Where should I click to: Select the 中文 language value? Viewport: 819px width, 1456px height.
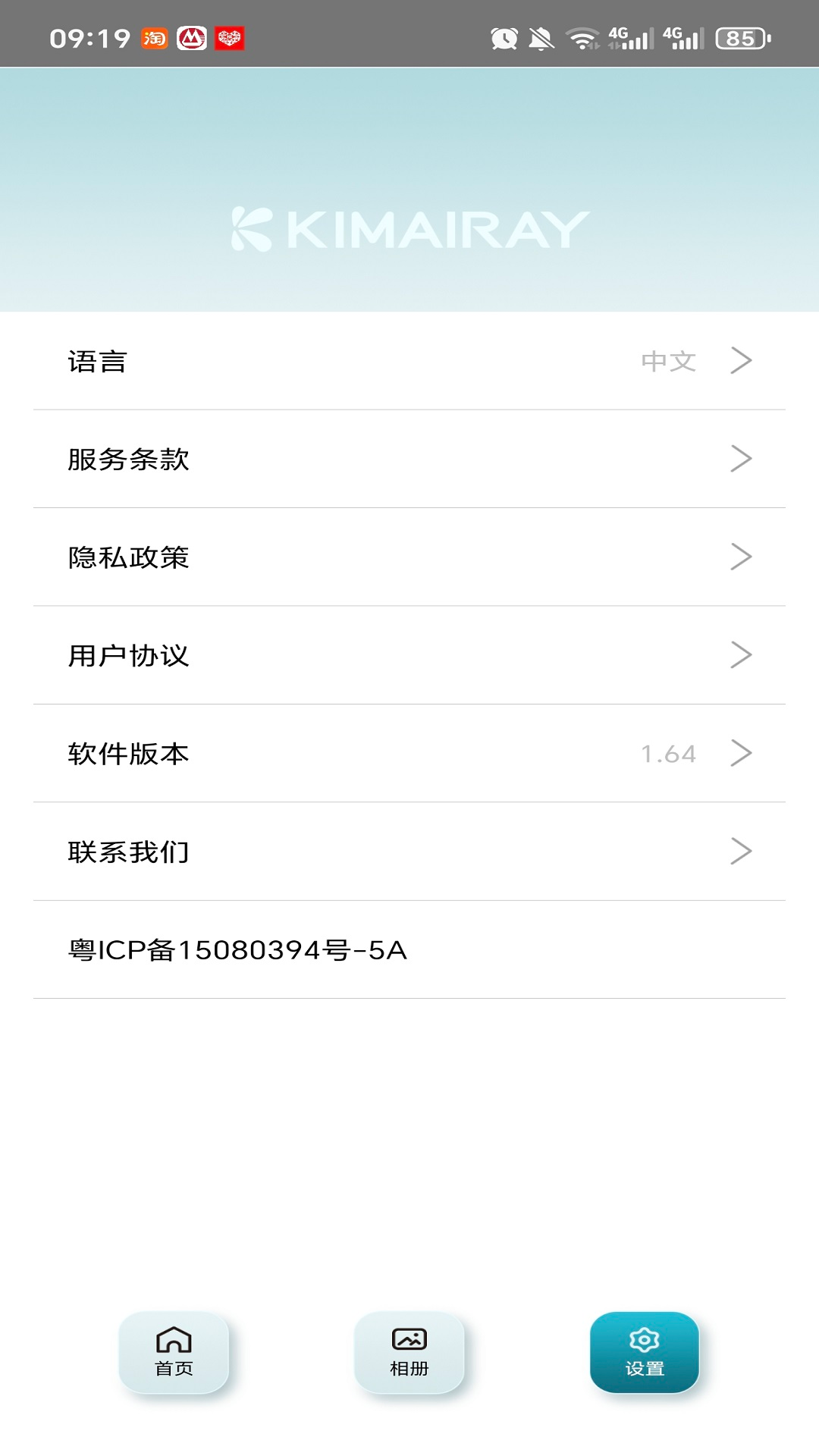(667, 362)
